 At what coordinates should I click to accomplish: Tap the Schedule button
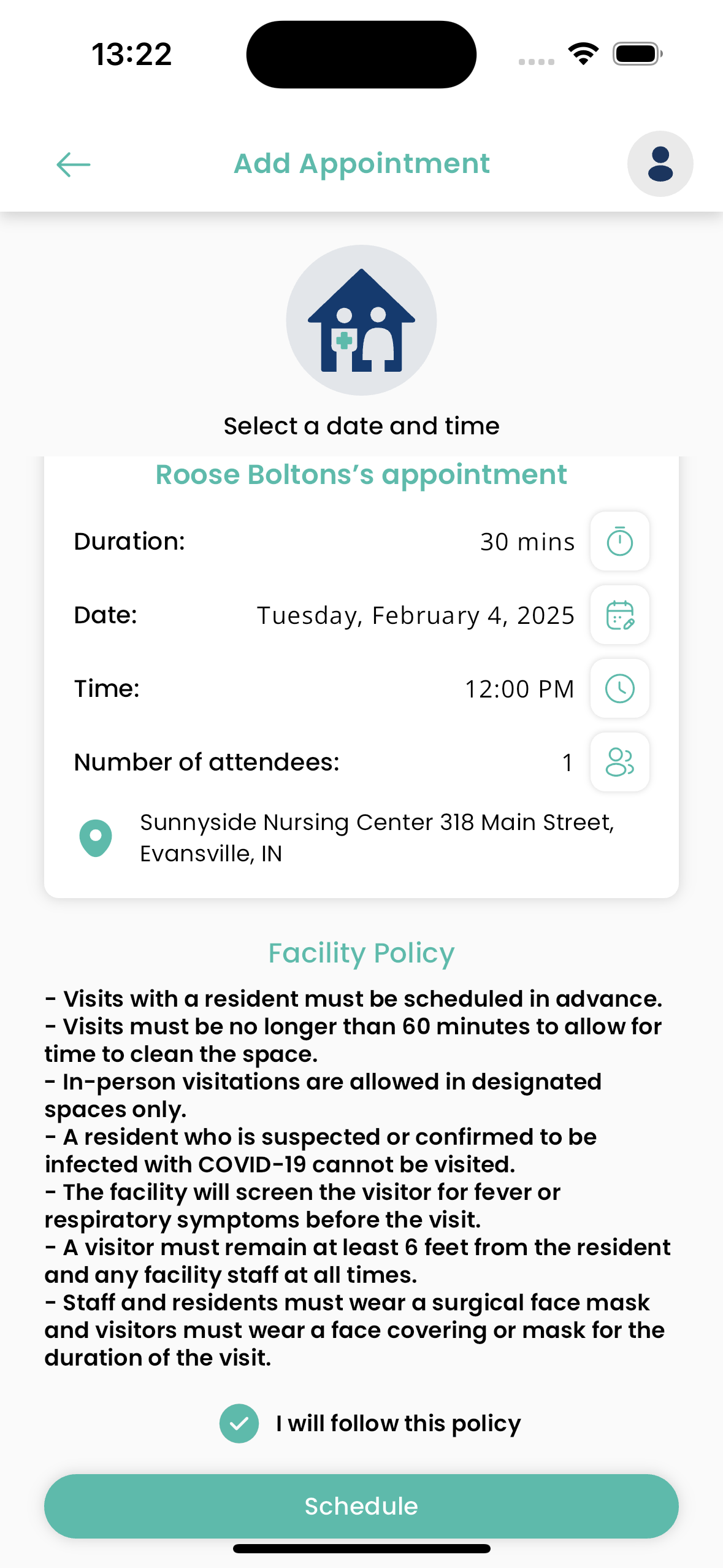[361, 1506]
